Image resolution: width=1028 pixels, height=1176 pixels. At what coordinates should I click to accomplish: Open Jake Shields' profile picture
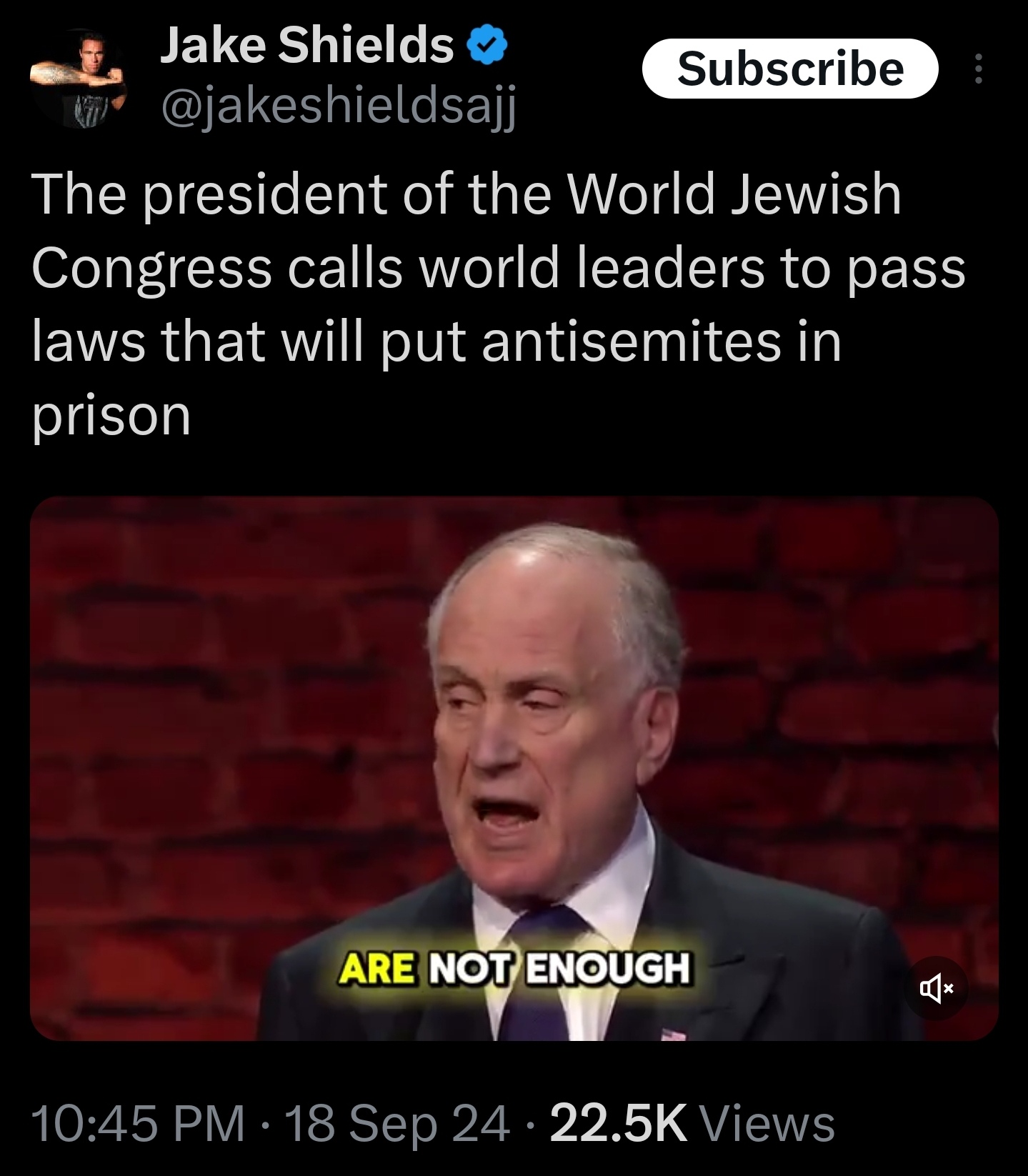pos(77,79)
